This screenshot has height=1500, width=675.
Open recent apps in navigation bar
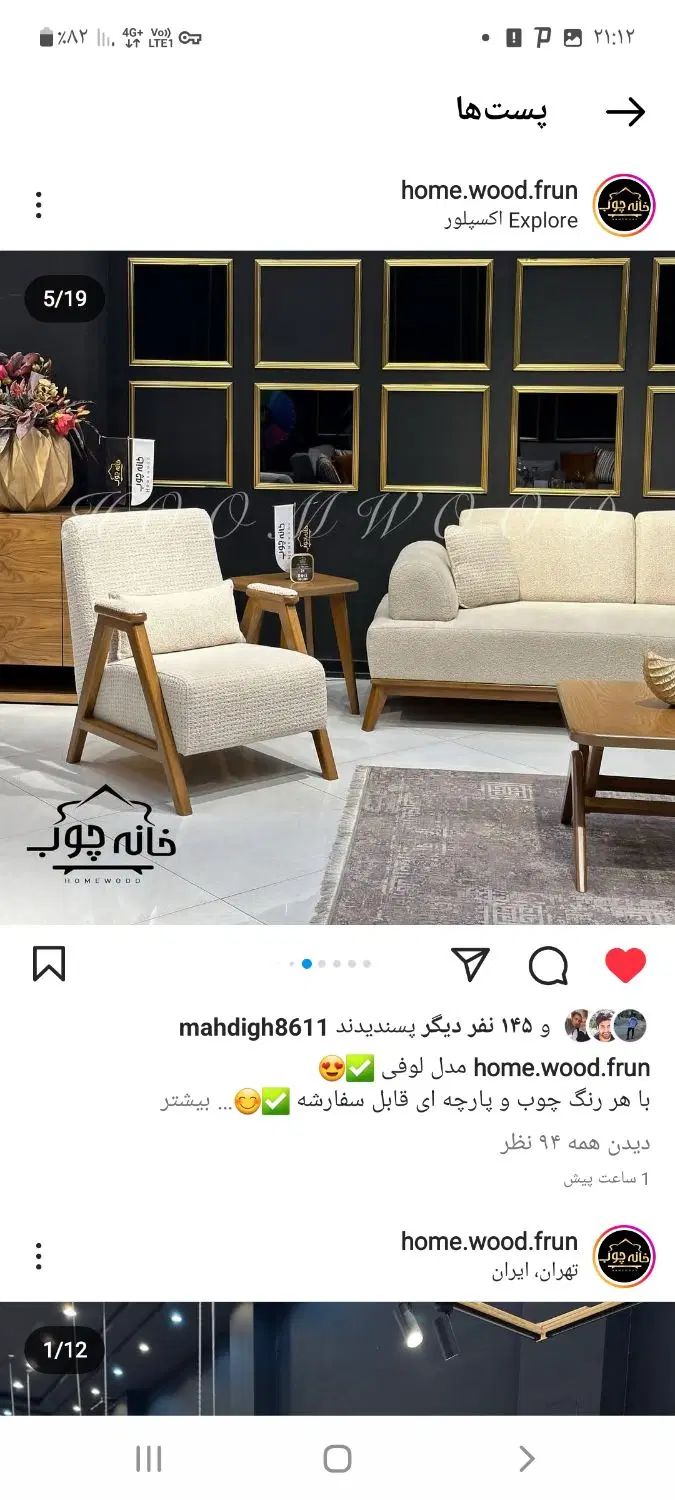click(148, 1459)
